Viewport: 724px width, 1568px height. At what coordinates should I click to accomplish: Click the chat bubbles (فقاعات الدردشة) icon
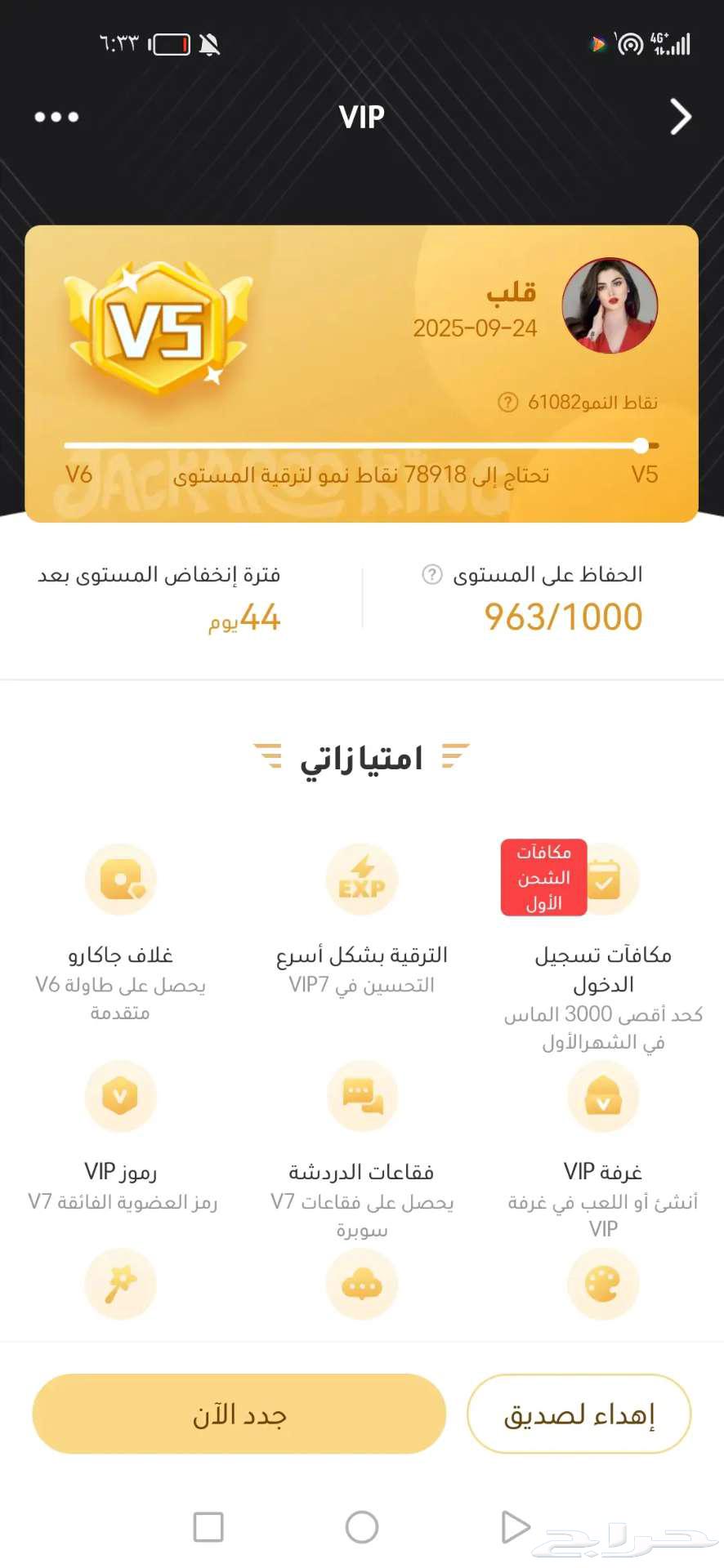(362, 1097)
